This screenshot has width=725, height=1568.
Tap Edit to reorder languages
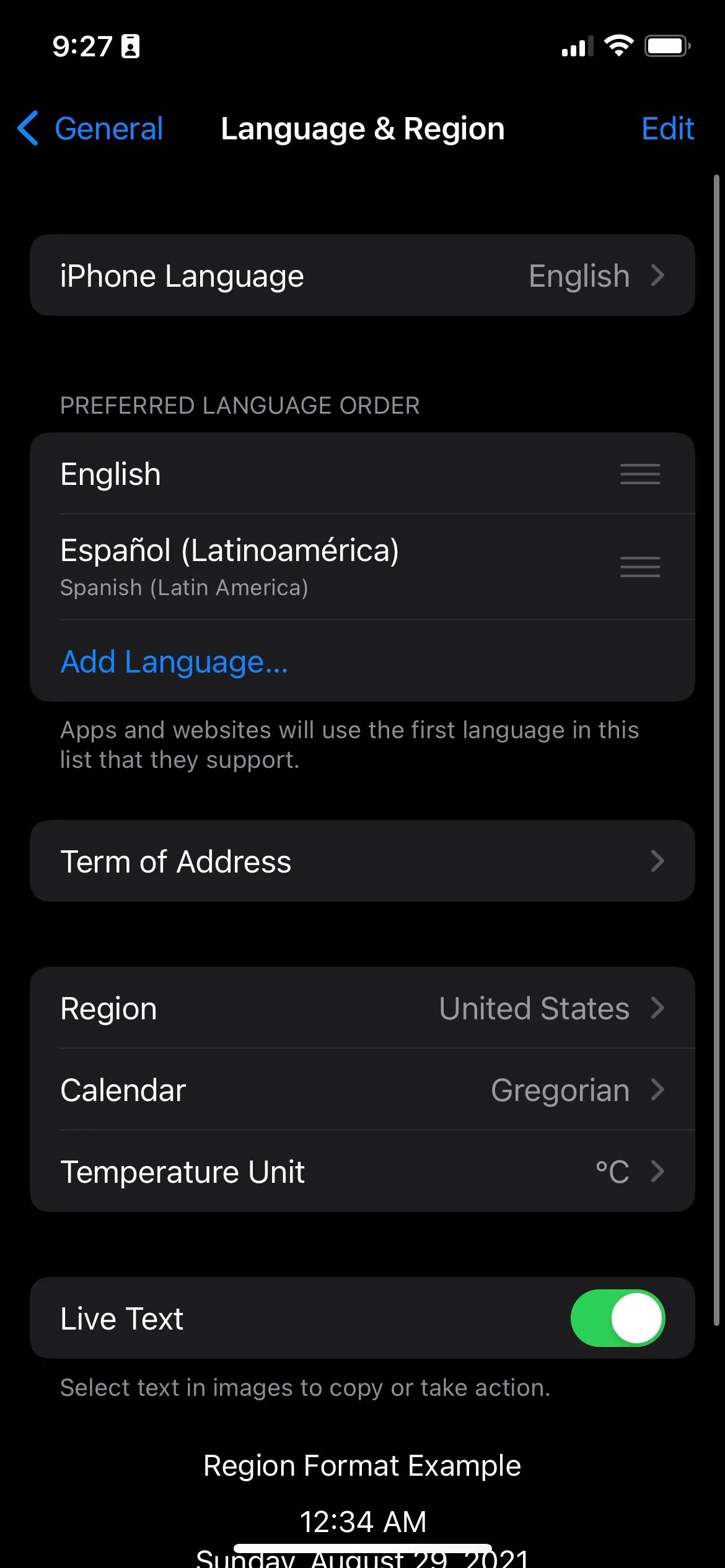[x=668, y=129]
